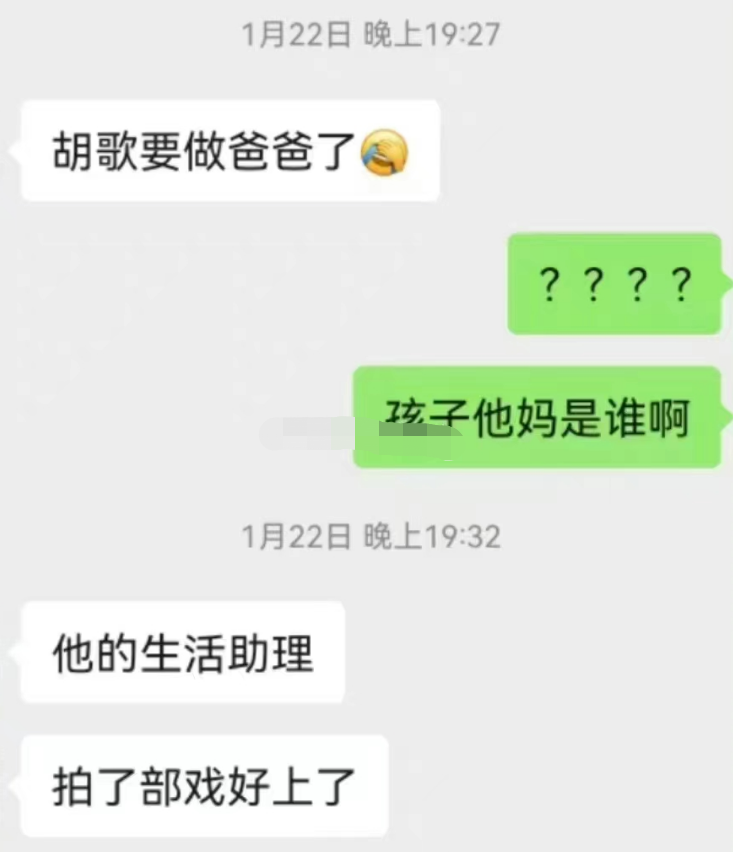Tap the blank area left of the green question bubble

250,282
